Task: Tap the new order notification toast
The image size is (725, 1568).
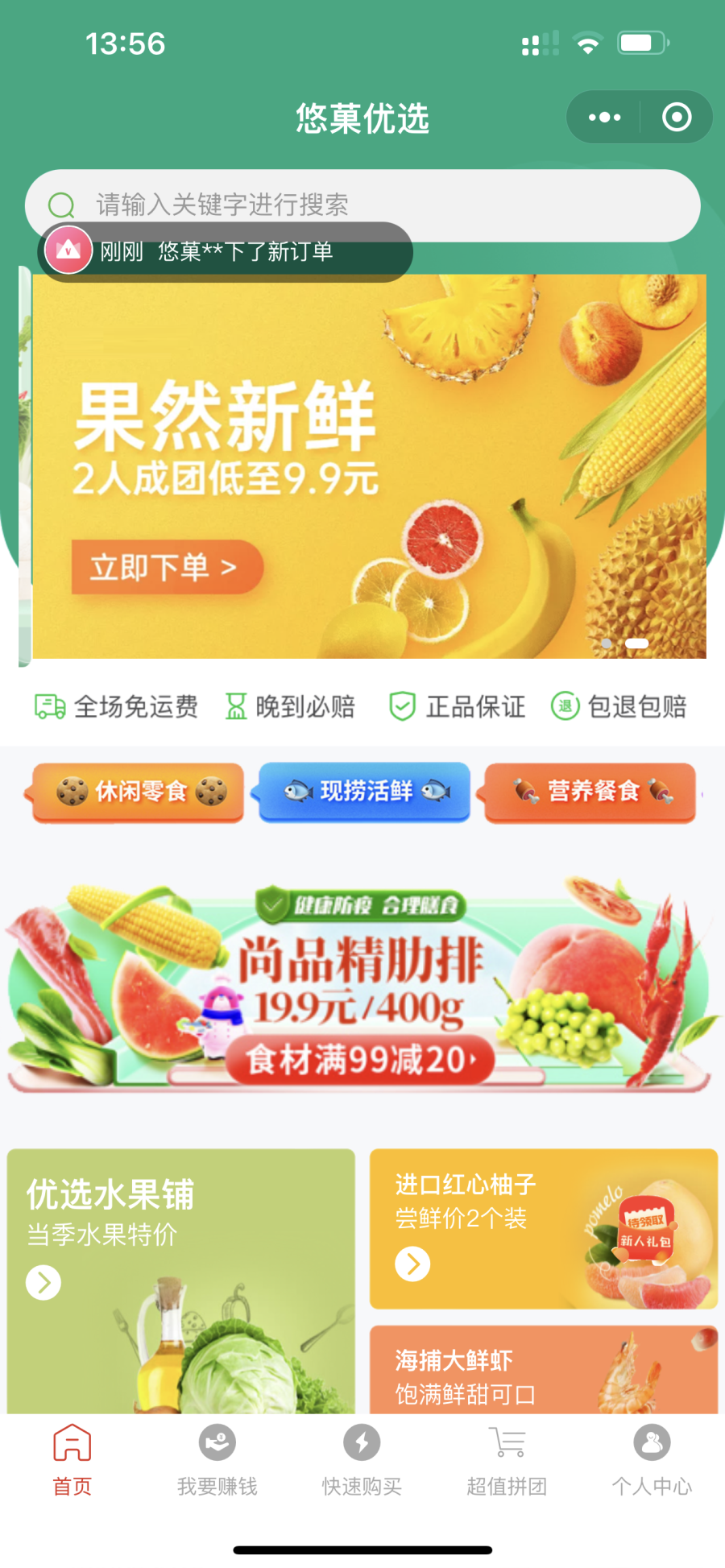Action: (226, 252)
